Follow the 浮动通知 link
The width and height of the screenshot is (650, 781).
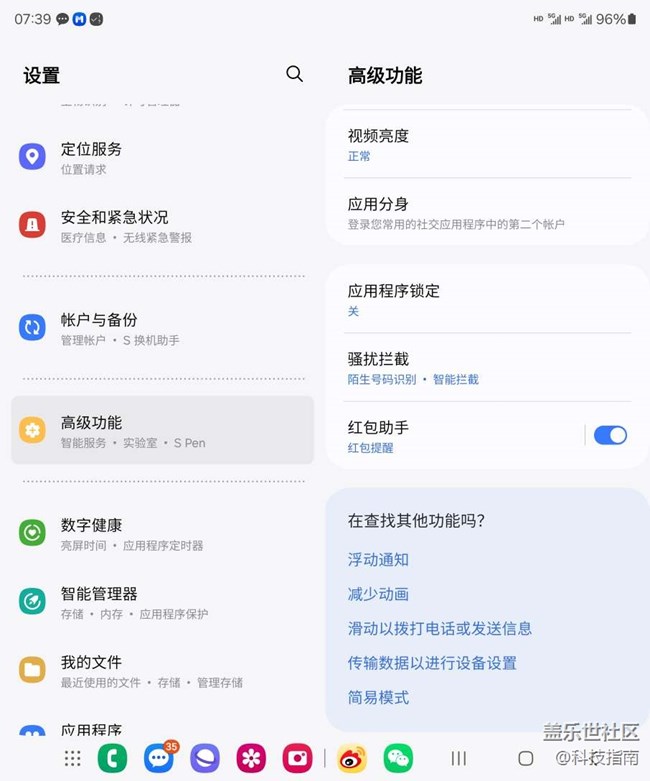(378, 560)
